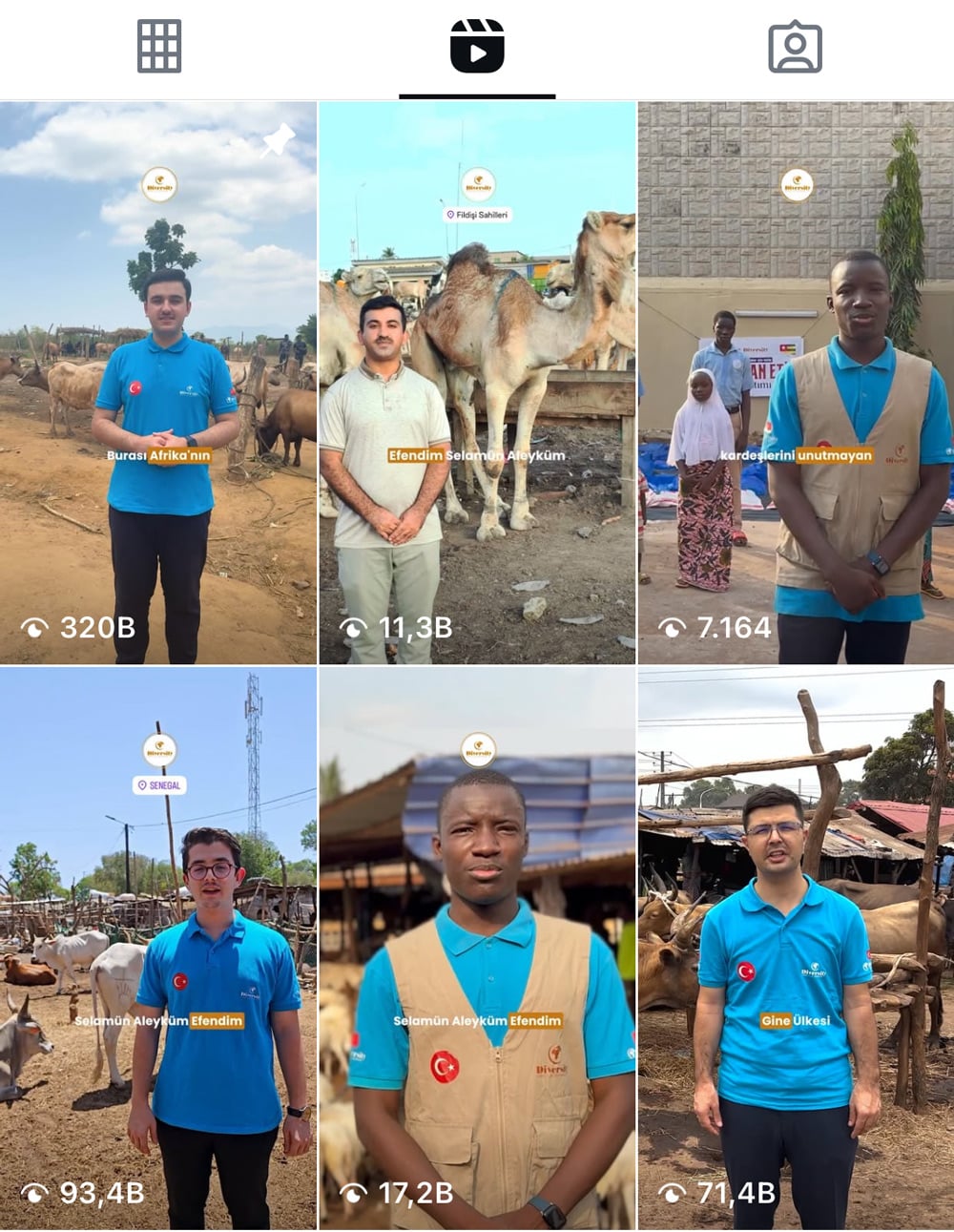This screenshot has height=1232, width=954.
Task: Watch the Senegal reel with 93,4B views
Action: tap(158, 948)
